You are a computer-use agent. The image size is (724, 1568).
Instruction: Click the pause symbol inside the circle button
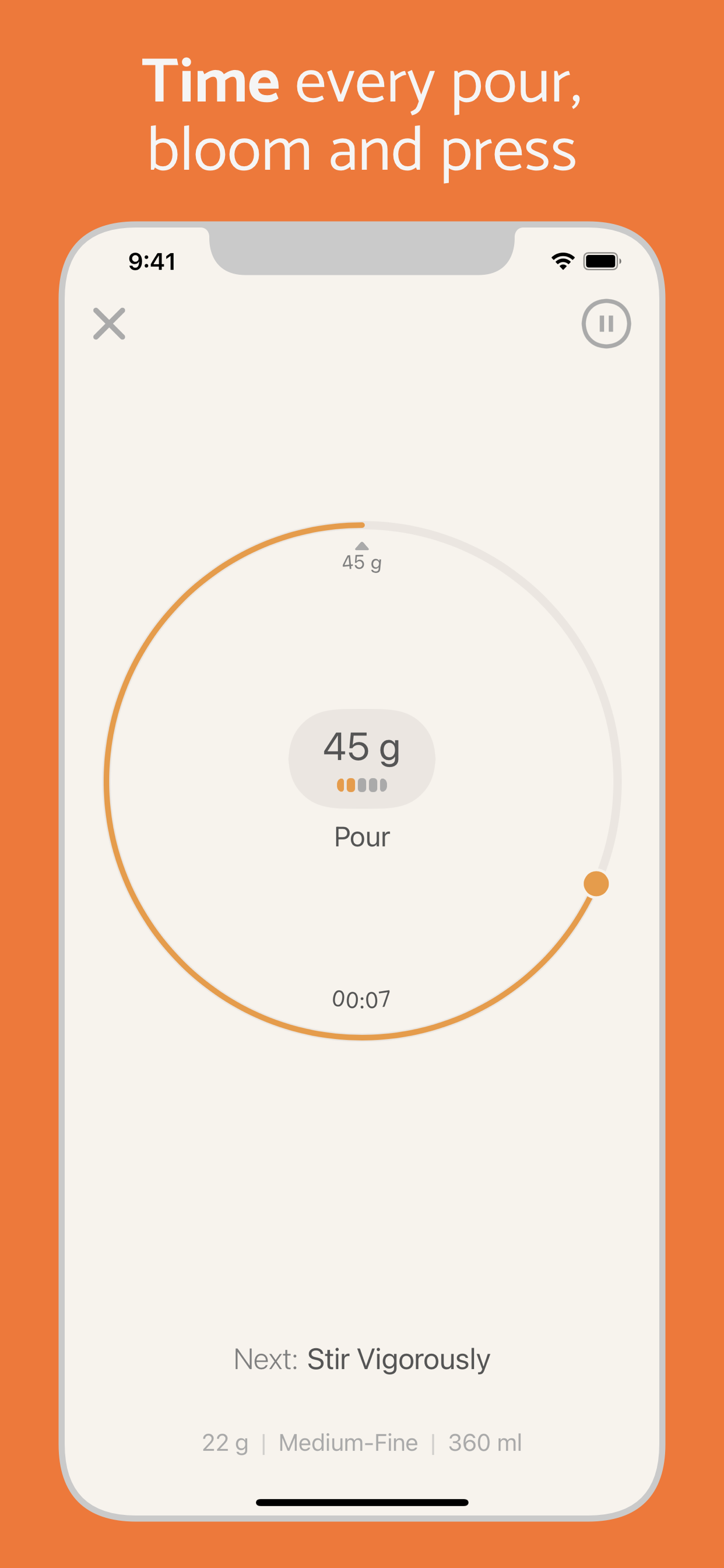coord(607,324)
